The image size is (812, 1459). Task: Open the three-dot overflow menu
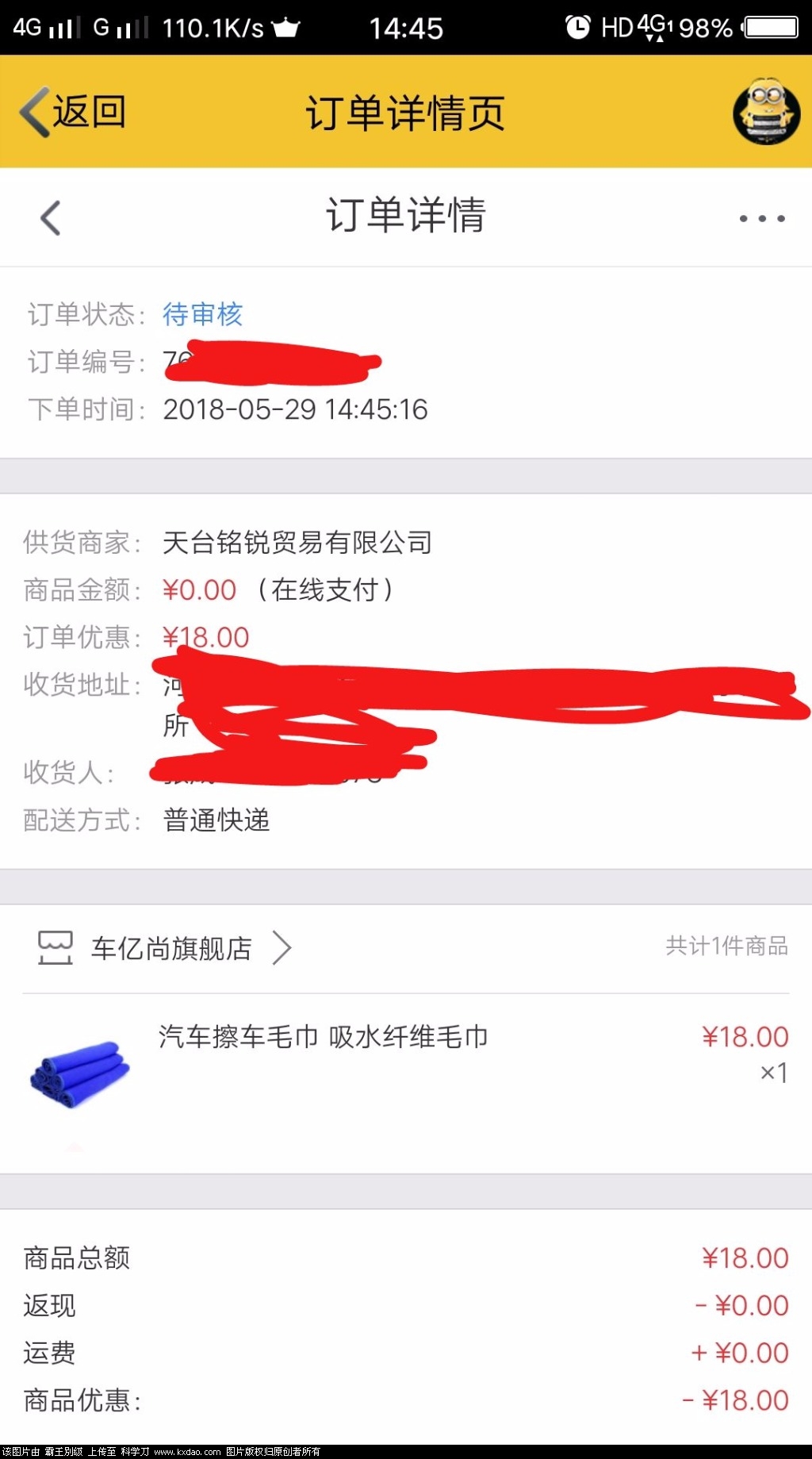coord(761,218)
